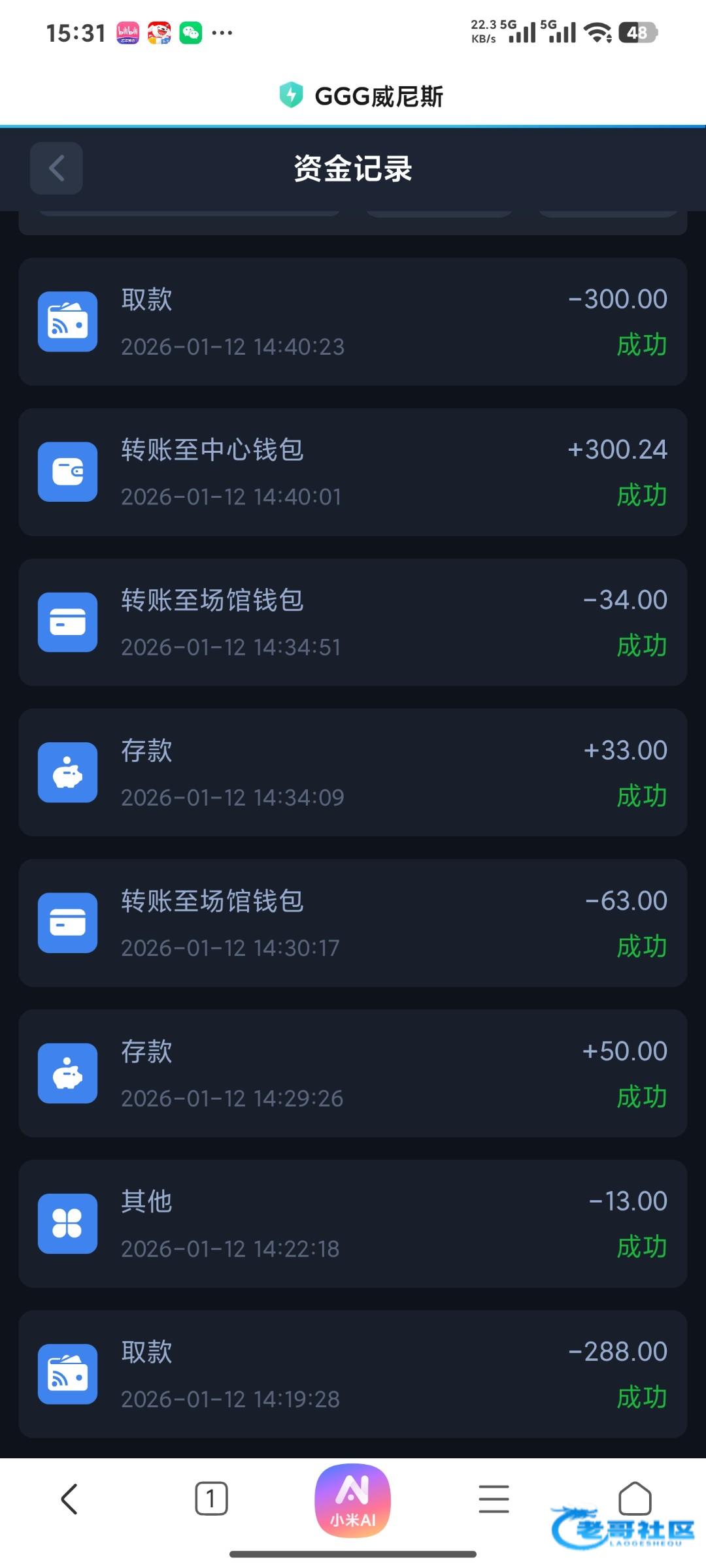Go to the browser home page

(x=635, y=1497)
